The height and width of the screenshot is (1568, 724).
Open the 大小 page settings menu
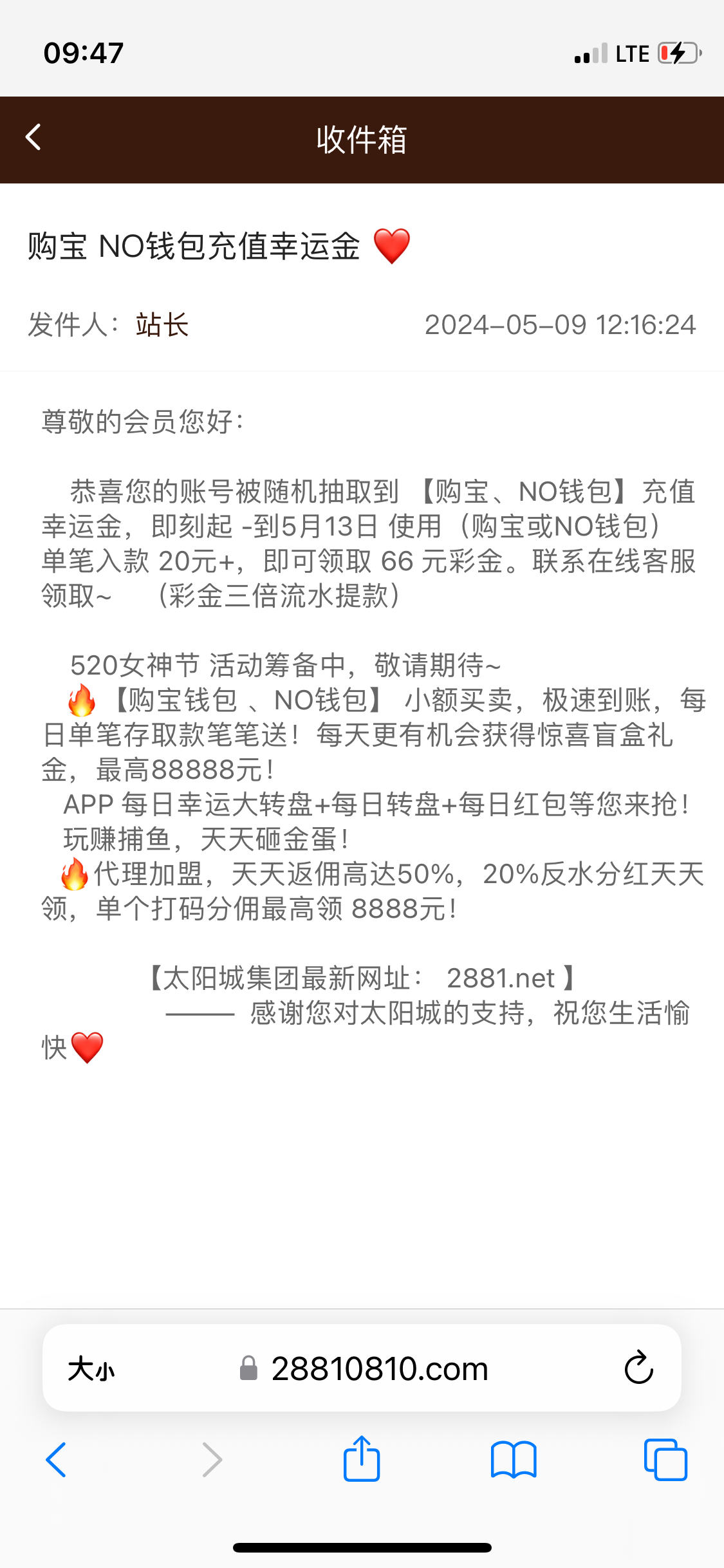[x=91, y=1368]
